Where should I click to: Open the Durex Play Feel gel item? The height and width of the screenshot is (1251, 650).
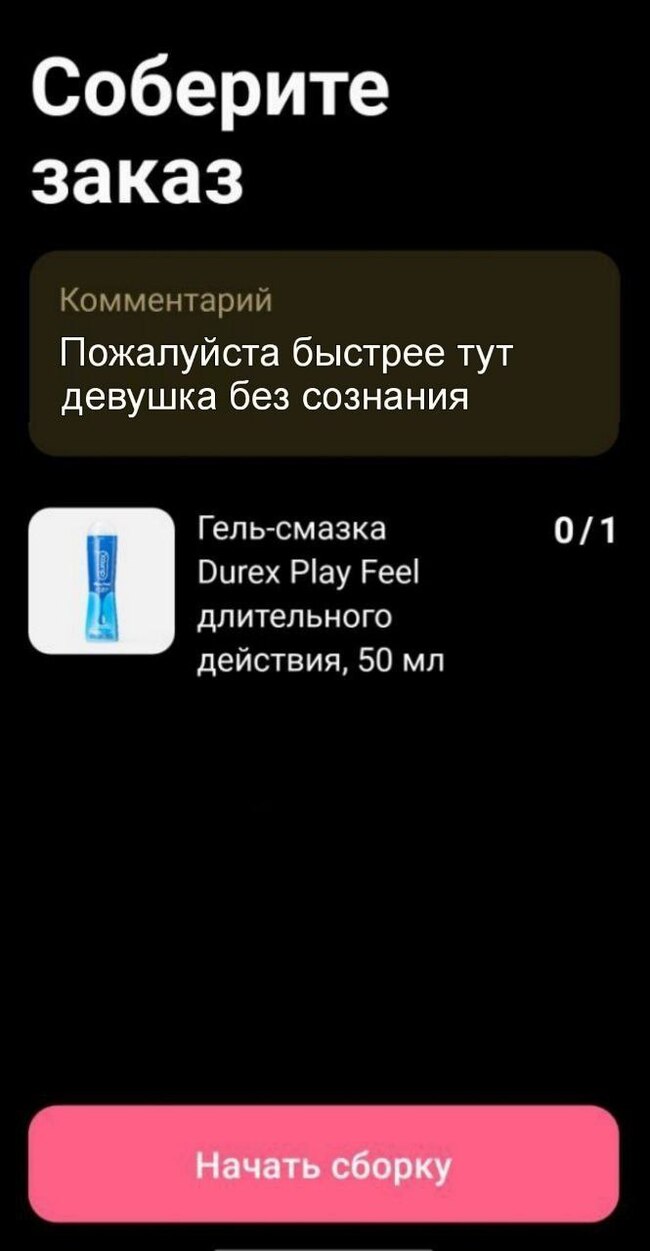click(310, 594)
